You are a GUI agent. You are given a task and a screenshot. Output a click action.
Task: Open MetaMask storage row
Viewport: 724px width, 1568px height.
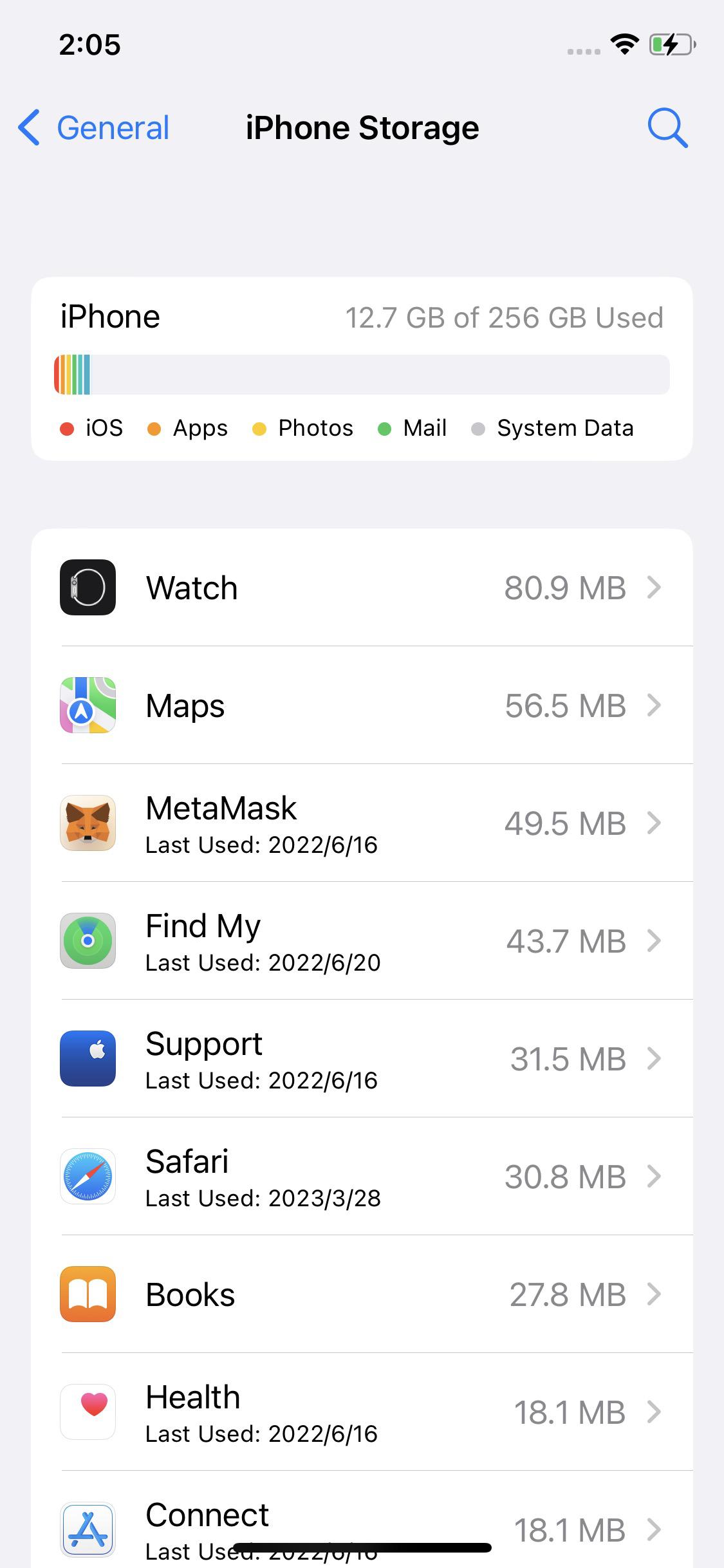(362, 823)
